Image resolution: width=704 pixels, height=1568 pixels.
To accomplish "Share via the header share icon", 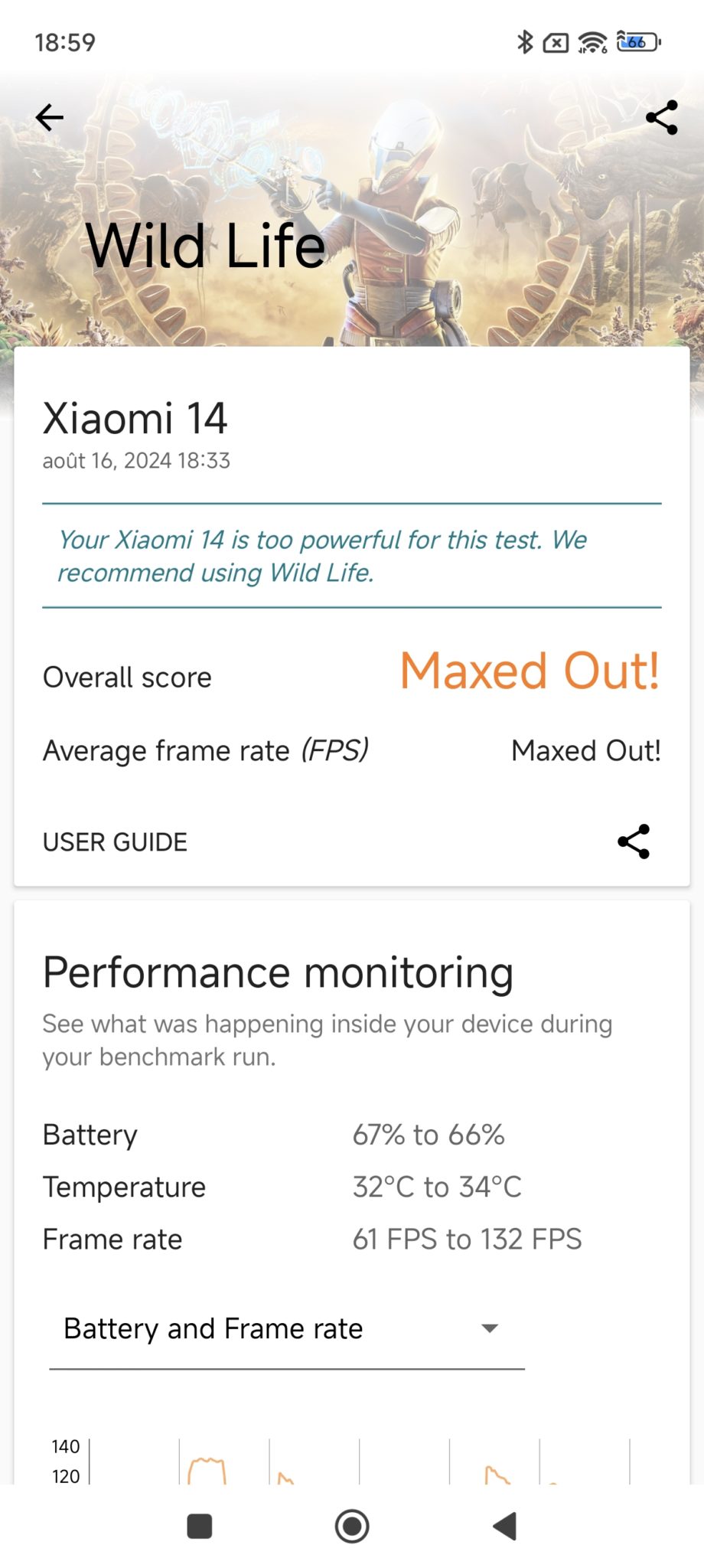I will tap(662, 117).
